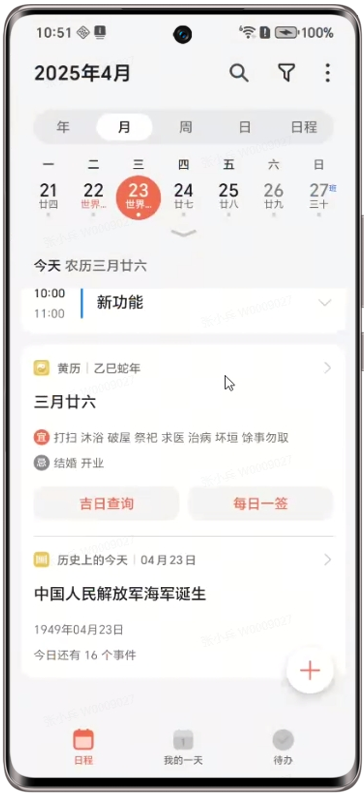Open the three-dot overflow menu

point(327,73)
